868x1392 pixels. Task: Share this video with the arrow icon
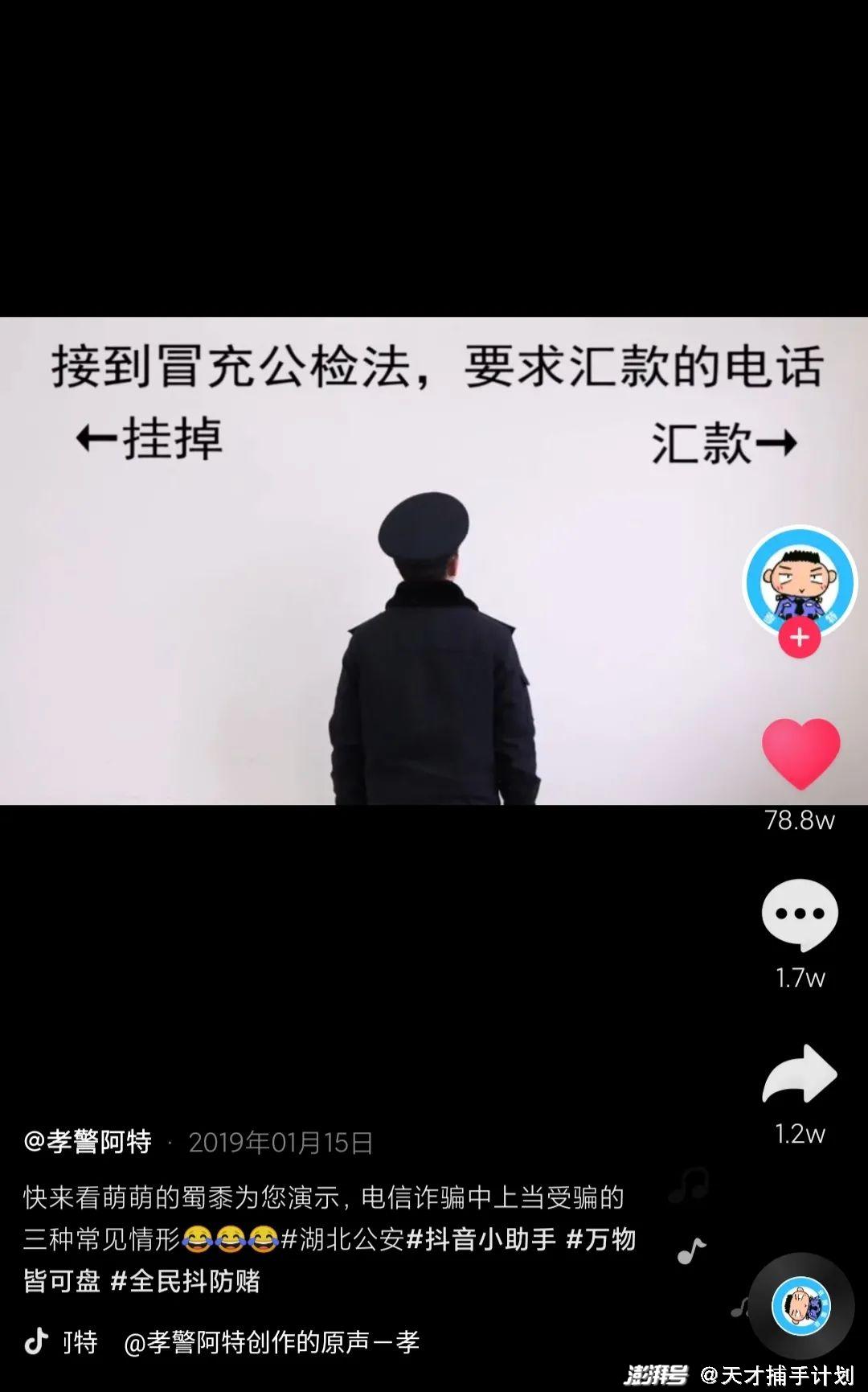pos(800,1075)
